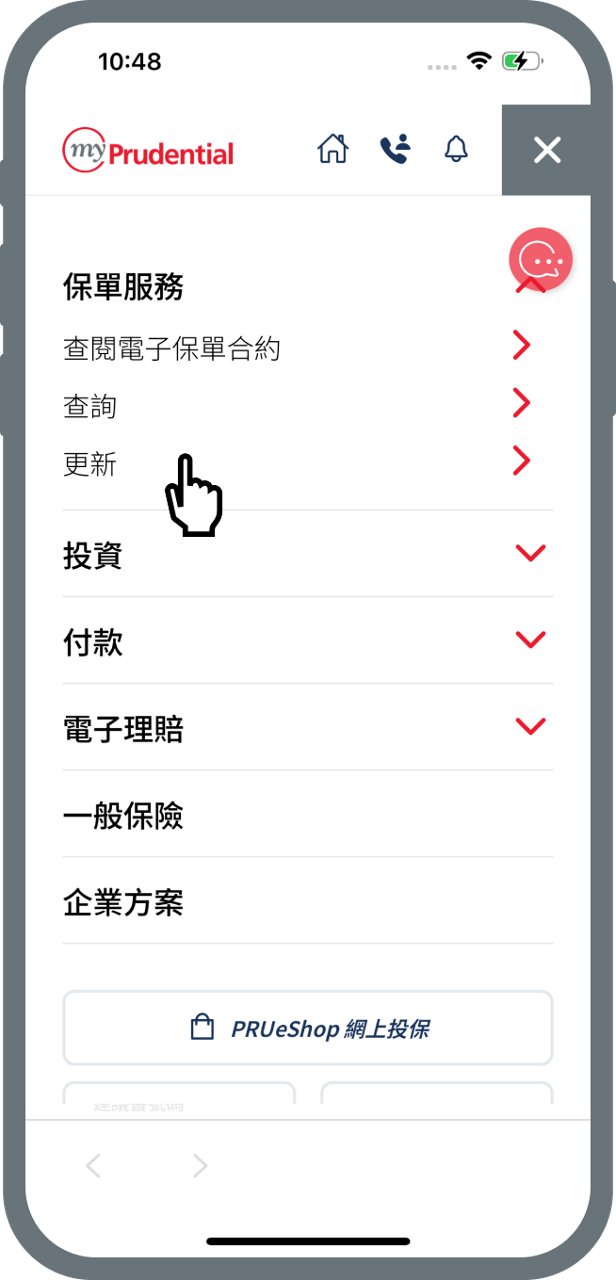Go back with the browser back arrow
The image size is (616, 1280).
93,1165
